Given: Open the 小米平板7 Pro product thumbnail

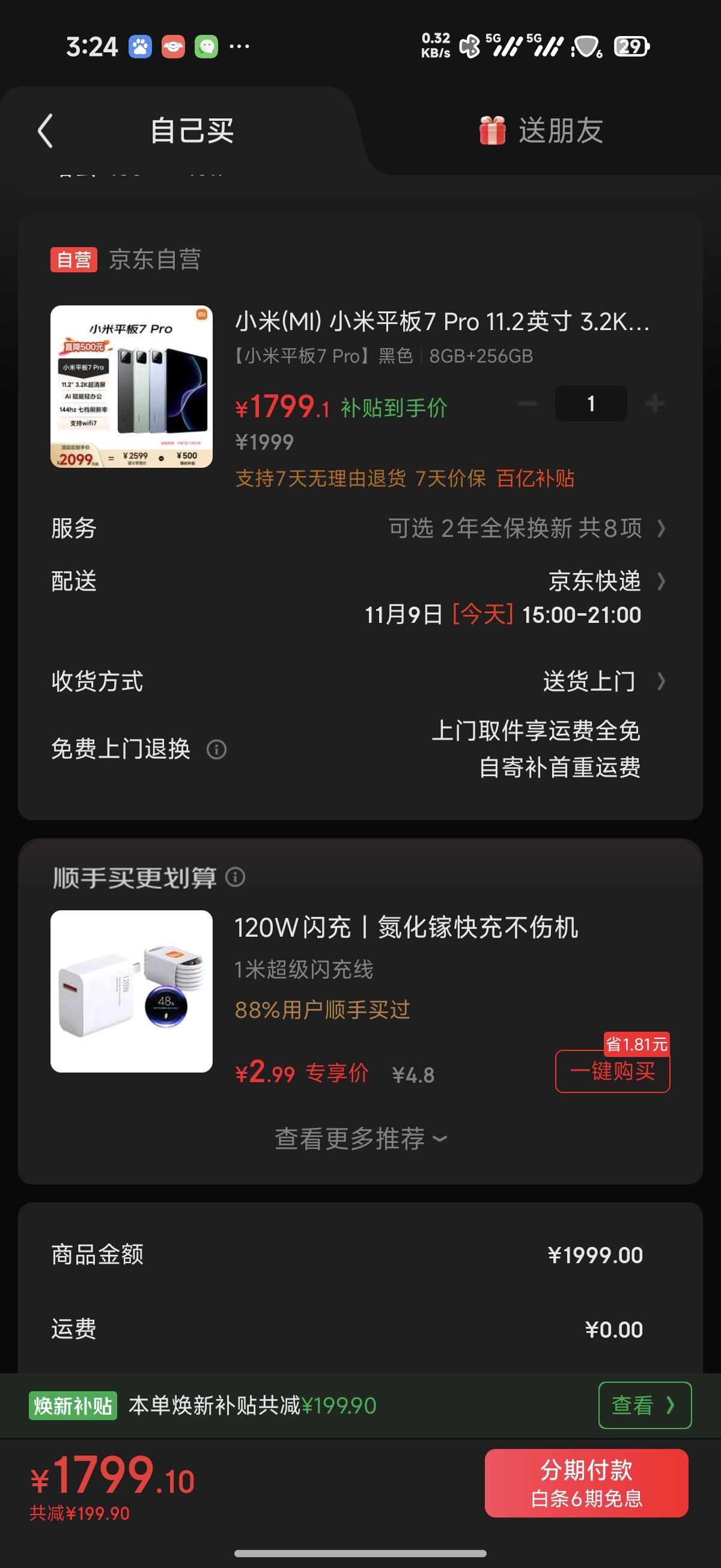Looking at the screenshot, I should coord(132,387).
